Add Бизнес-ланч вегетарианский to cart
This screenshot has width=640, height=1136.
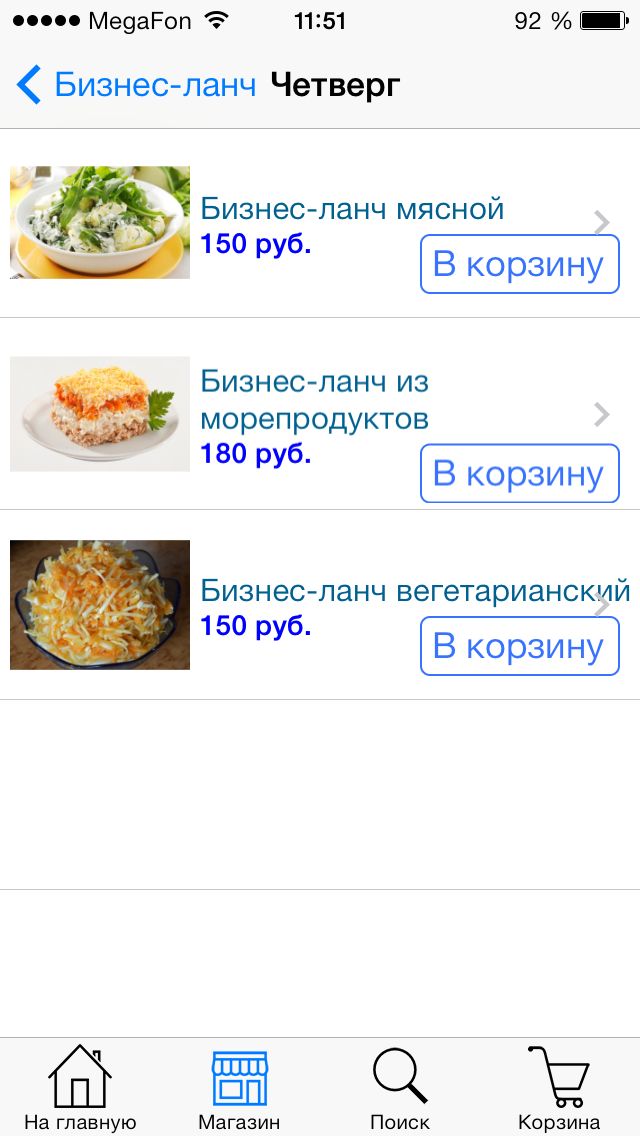click(519, 646)
